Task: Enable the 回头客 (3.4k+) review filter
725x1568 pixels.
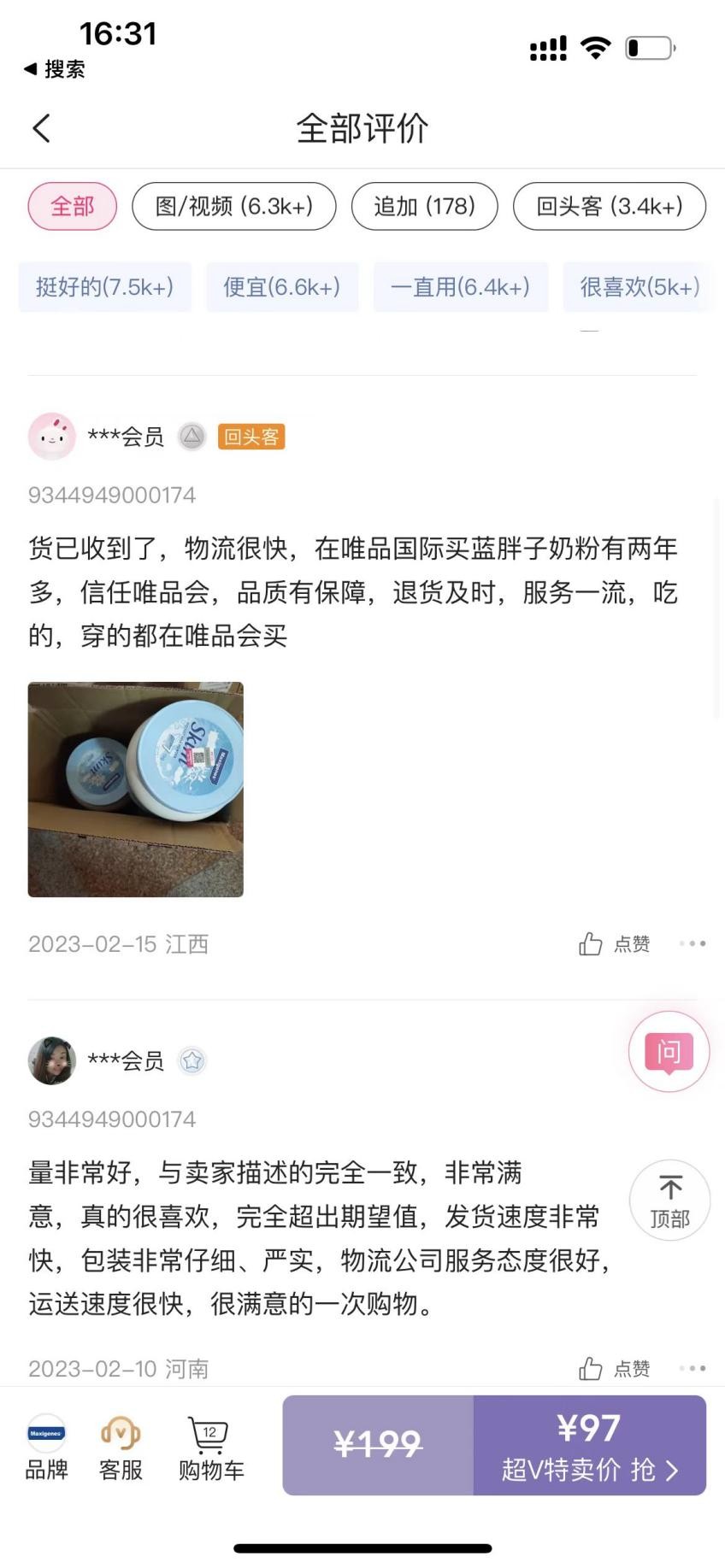Action: click(x=609, y=206)
